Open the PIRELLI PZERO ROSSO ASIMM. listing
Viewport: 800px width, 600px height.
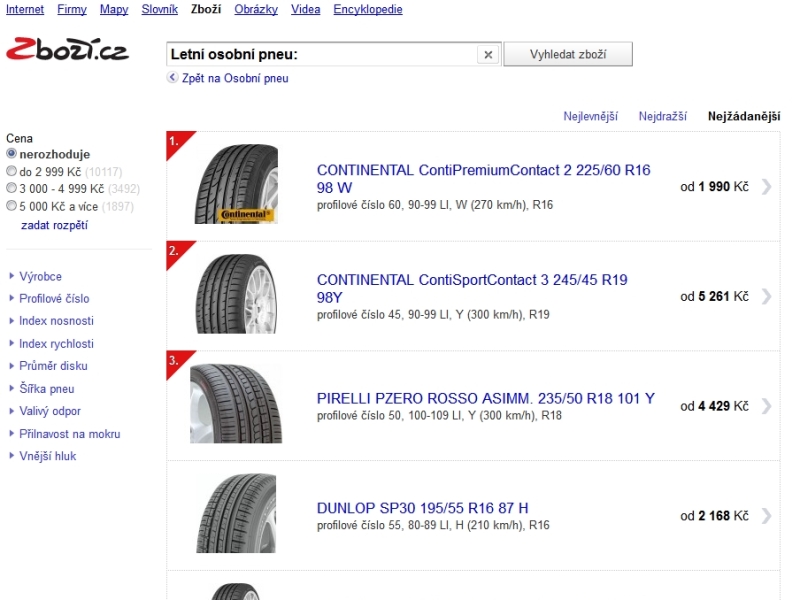click(x=485, y=398)
